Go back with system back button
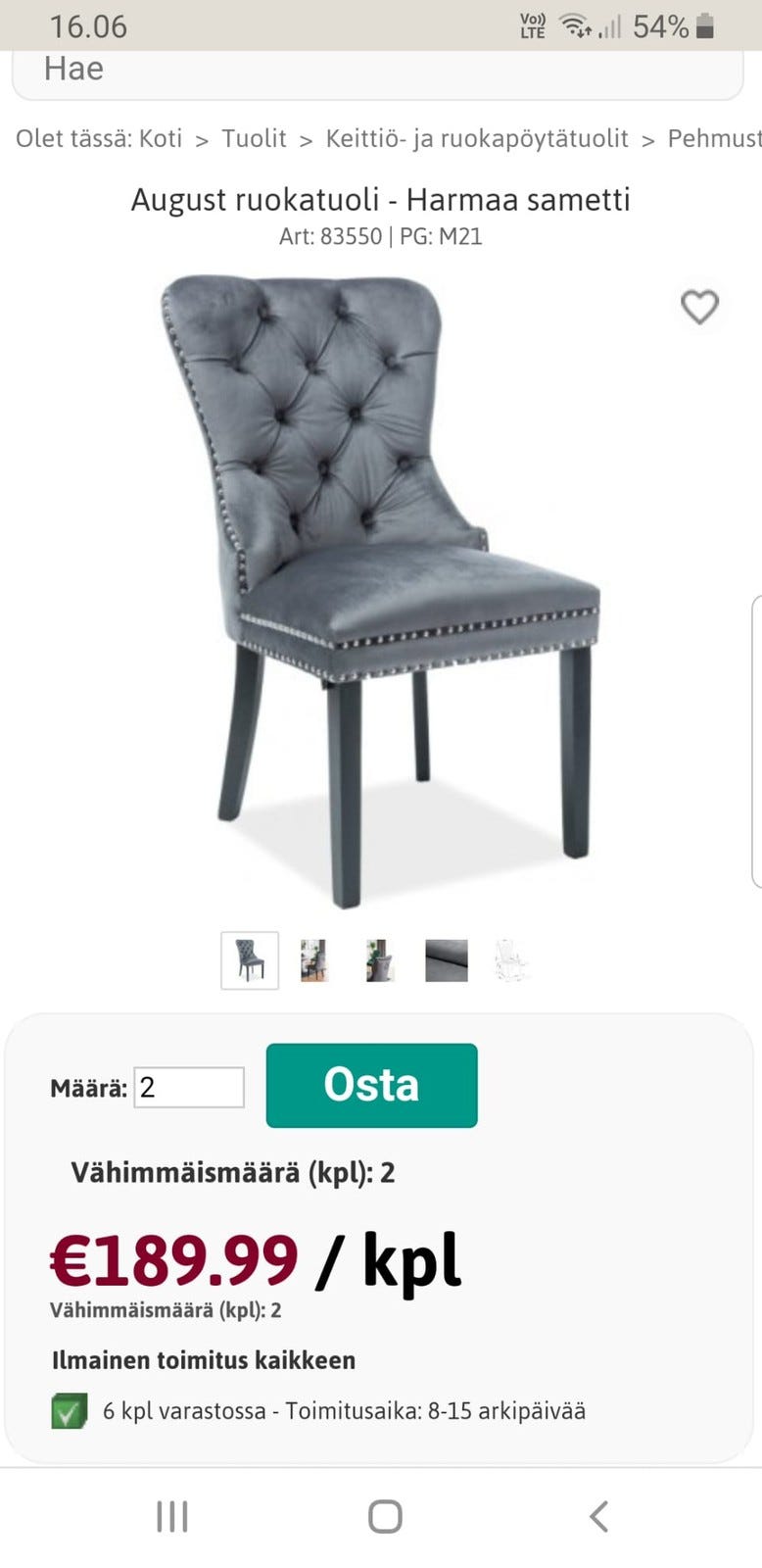762x1568 pixels. [x=598, y=1516]
